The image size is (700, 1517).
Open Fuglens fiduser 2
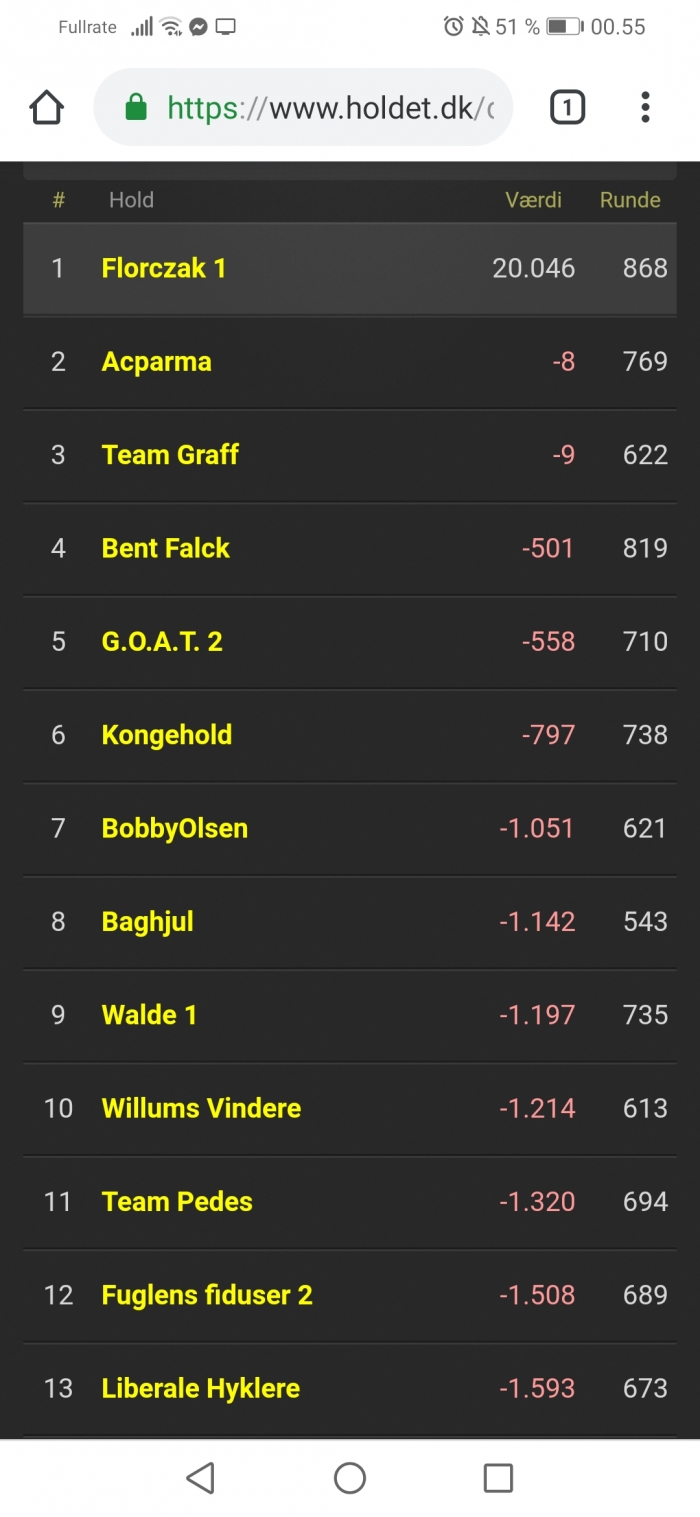pyautogui.click(x=207, y=1295)
